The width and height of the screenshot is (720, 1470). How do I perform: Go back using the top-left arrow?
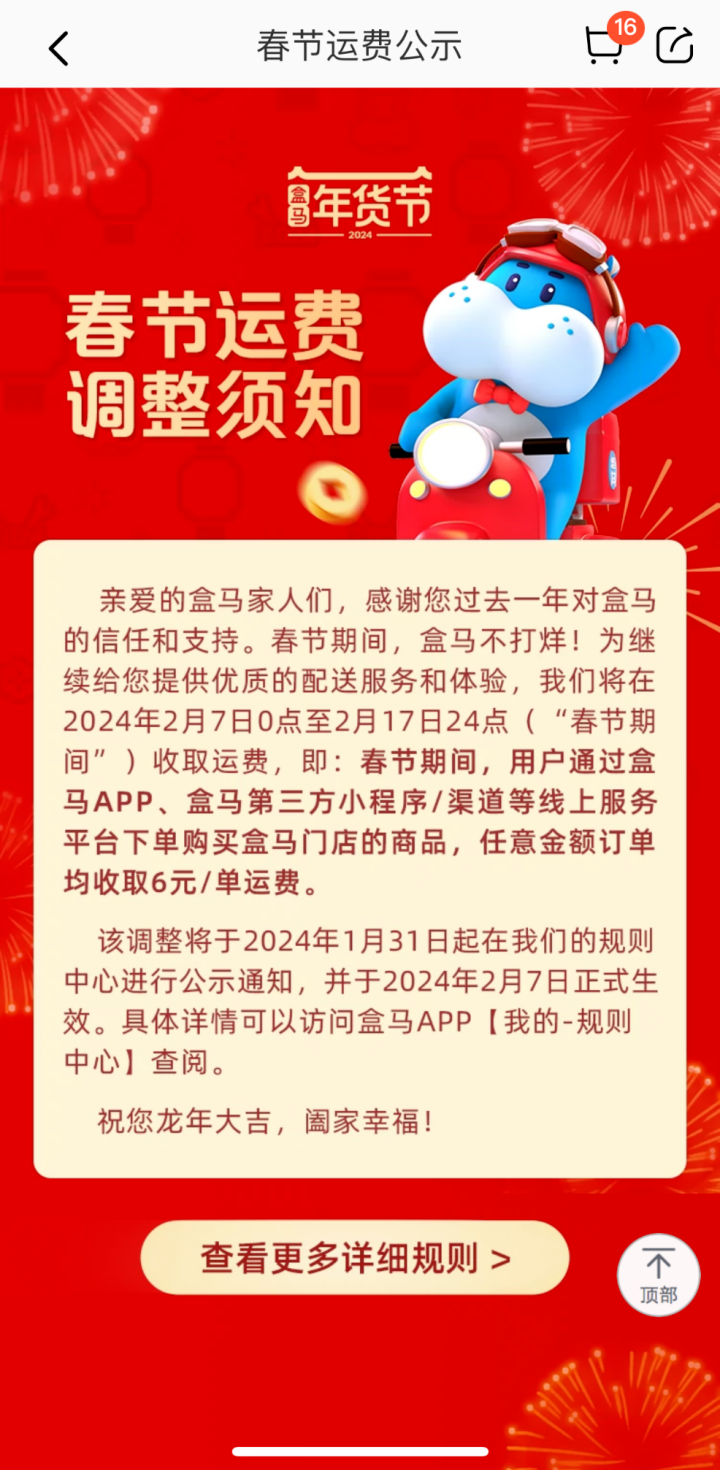pos(59,47)
